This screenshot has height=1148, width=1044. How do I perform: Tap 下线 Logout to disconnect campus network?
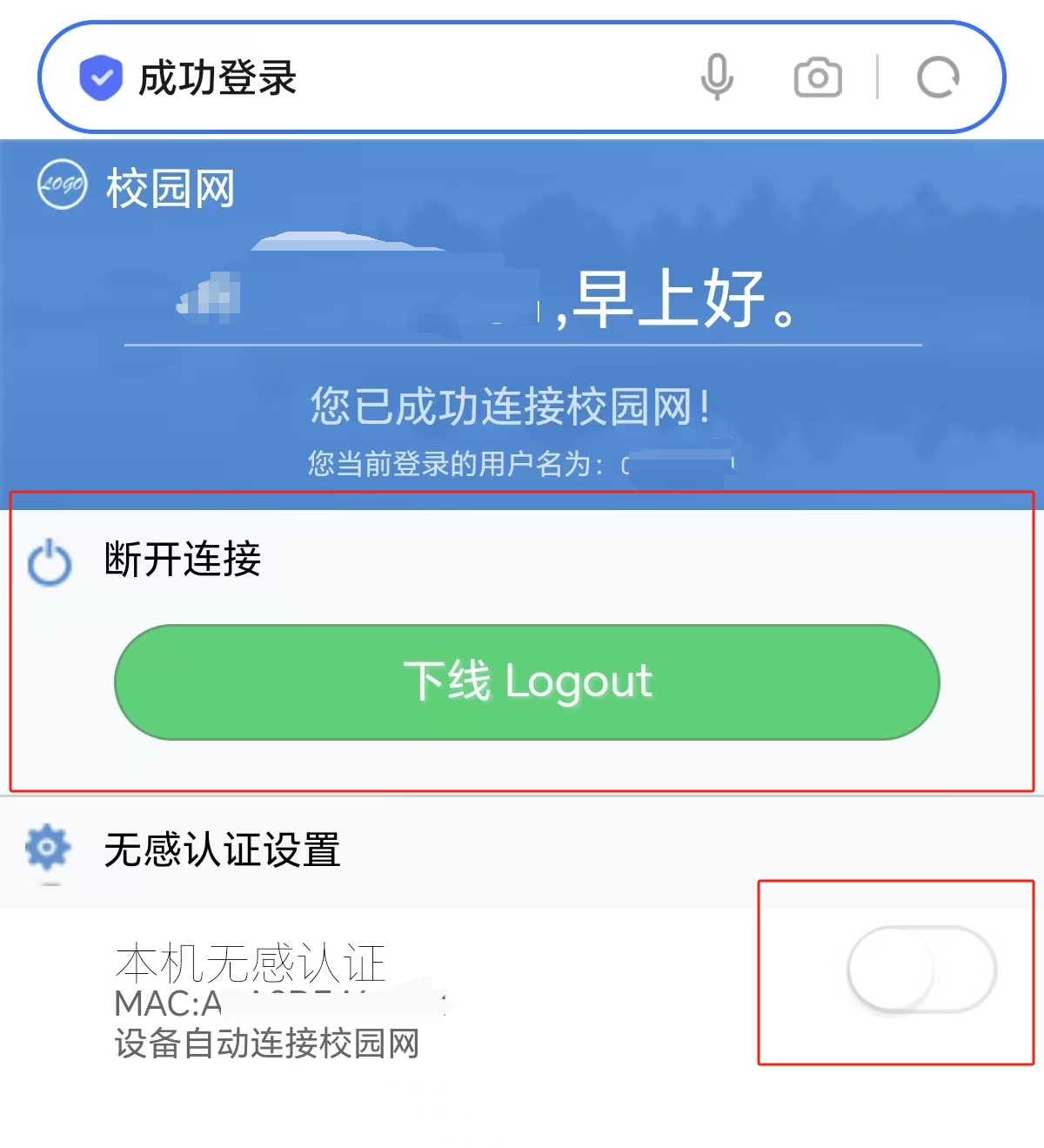(527, 682)
